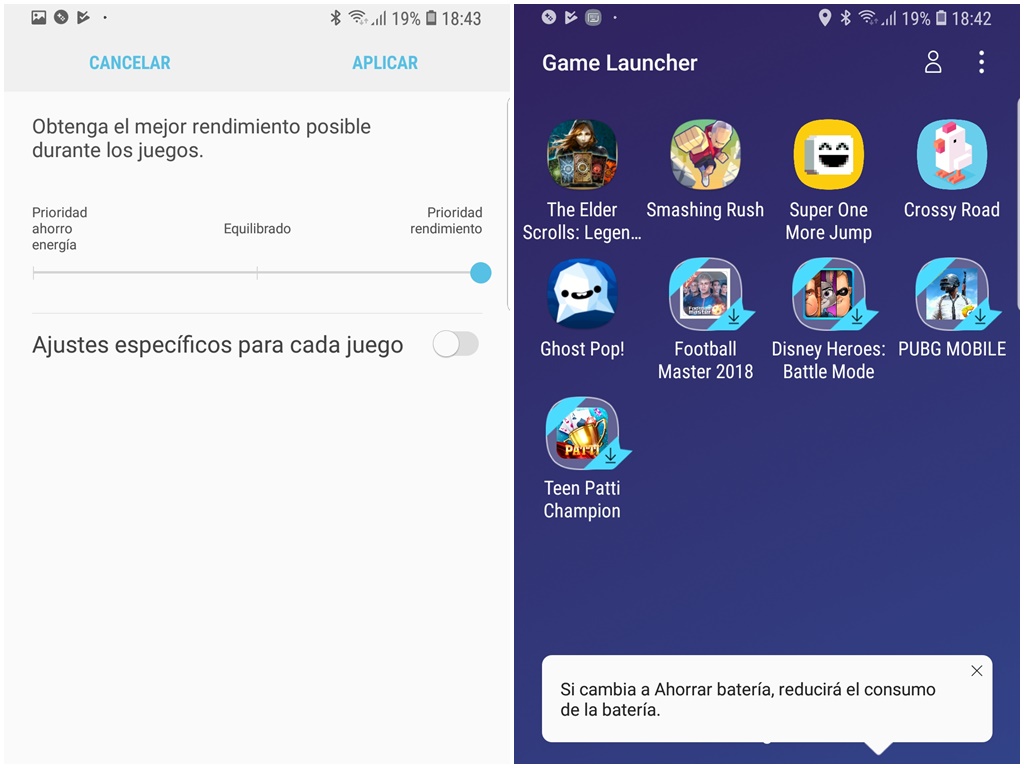Download Football Master 2018
This screenshot has width=1024, height=768.
[x=705, y=294]
